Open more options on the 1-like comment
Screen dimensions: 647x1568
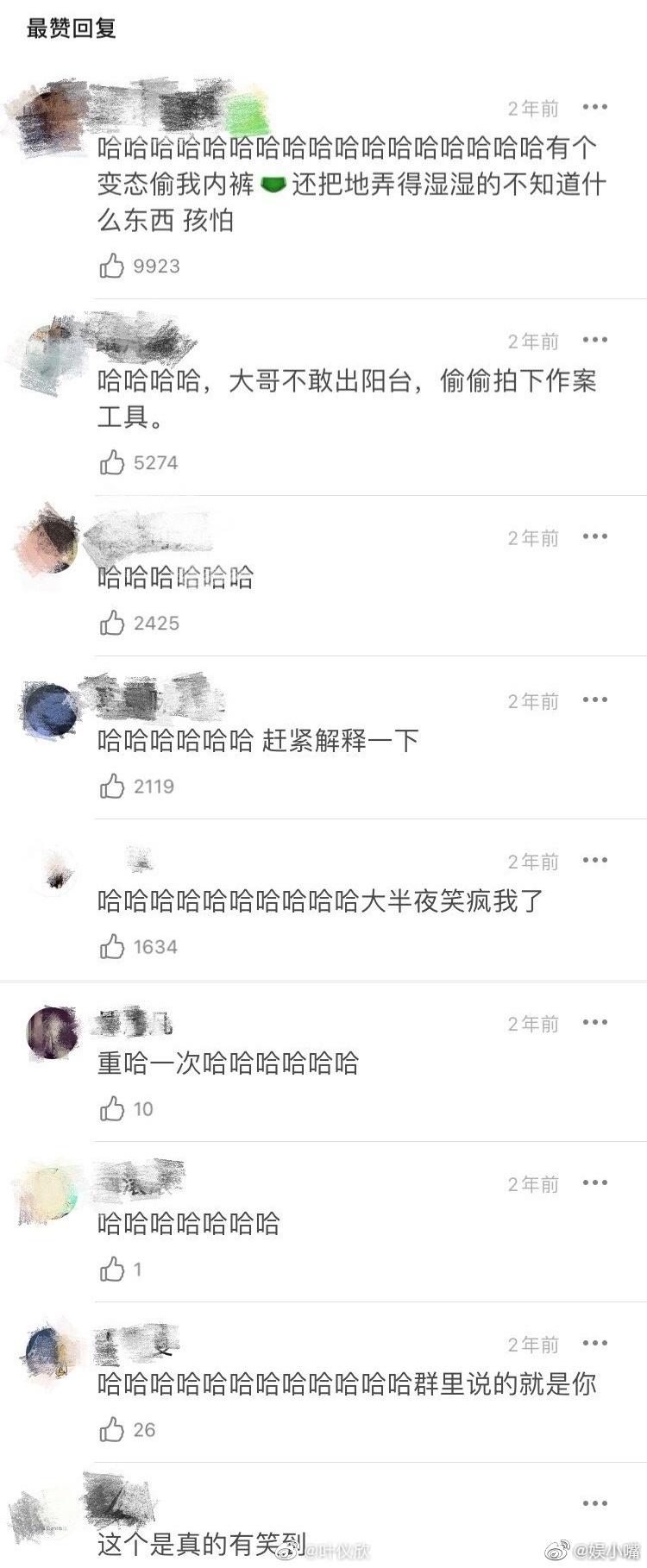click(594, 1182)
